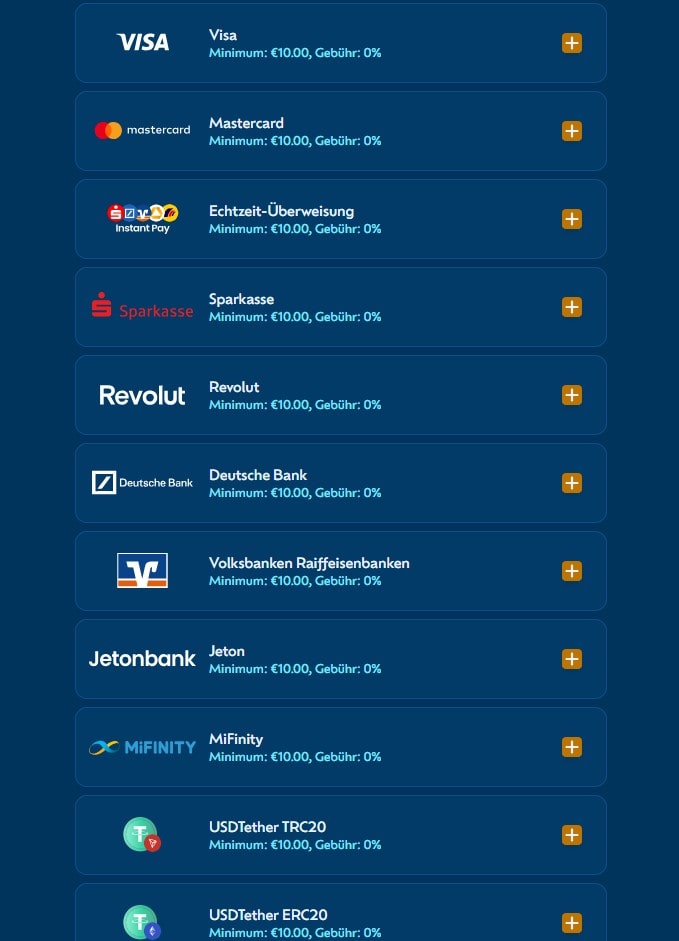The width and height of the screenshot is (679, 941).
Task: Expand the Mastercard payment option
Action: coord(572,131)
